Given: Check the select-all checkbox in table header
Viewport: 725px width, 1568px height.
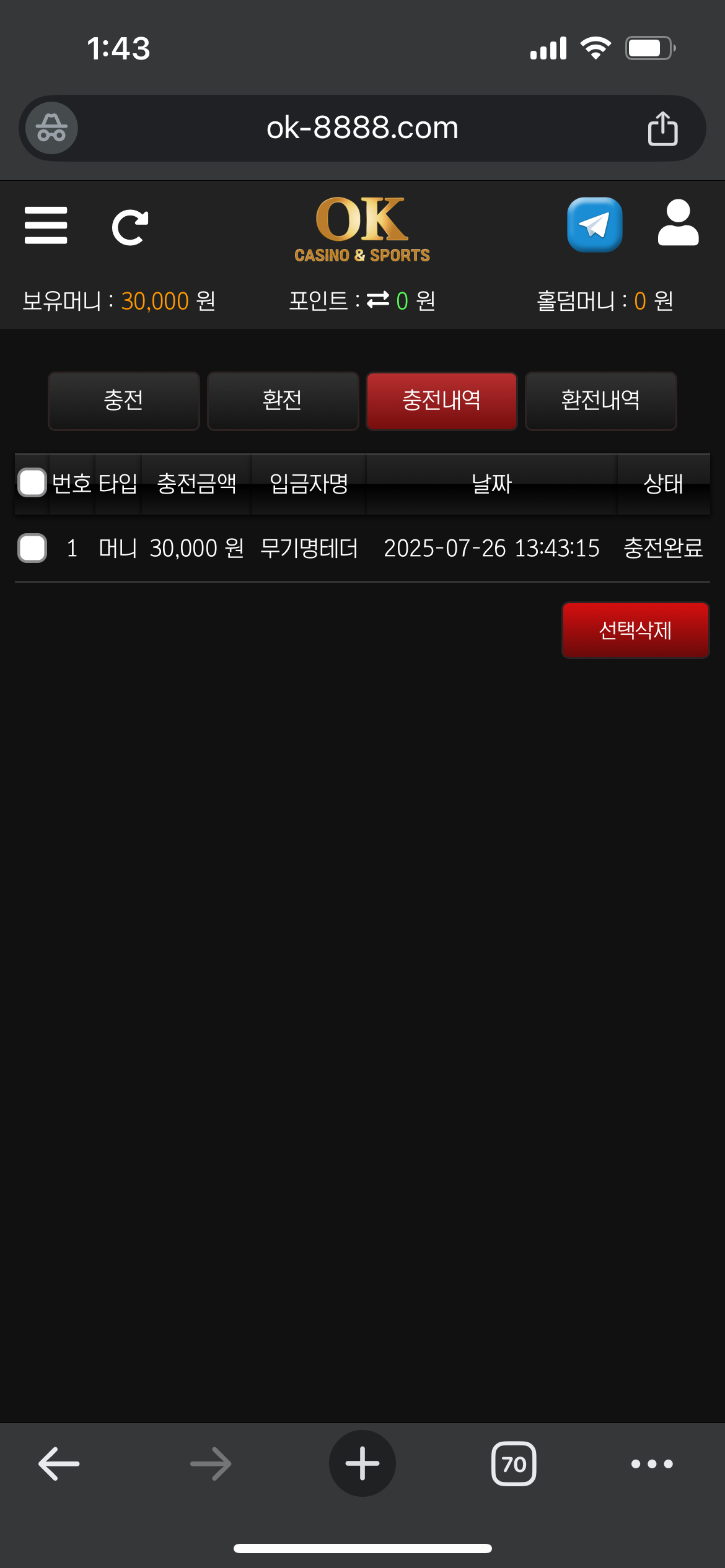Looking at the screenshot, I should tap(32, 483).
